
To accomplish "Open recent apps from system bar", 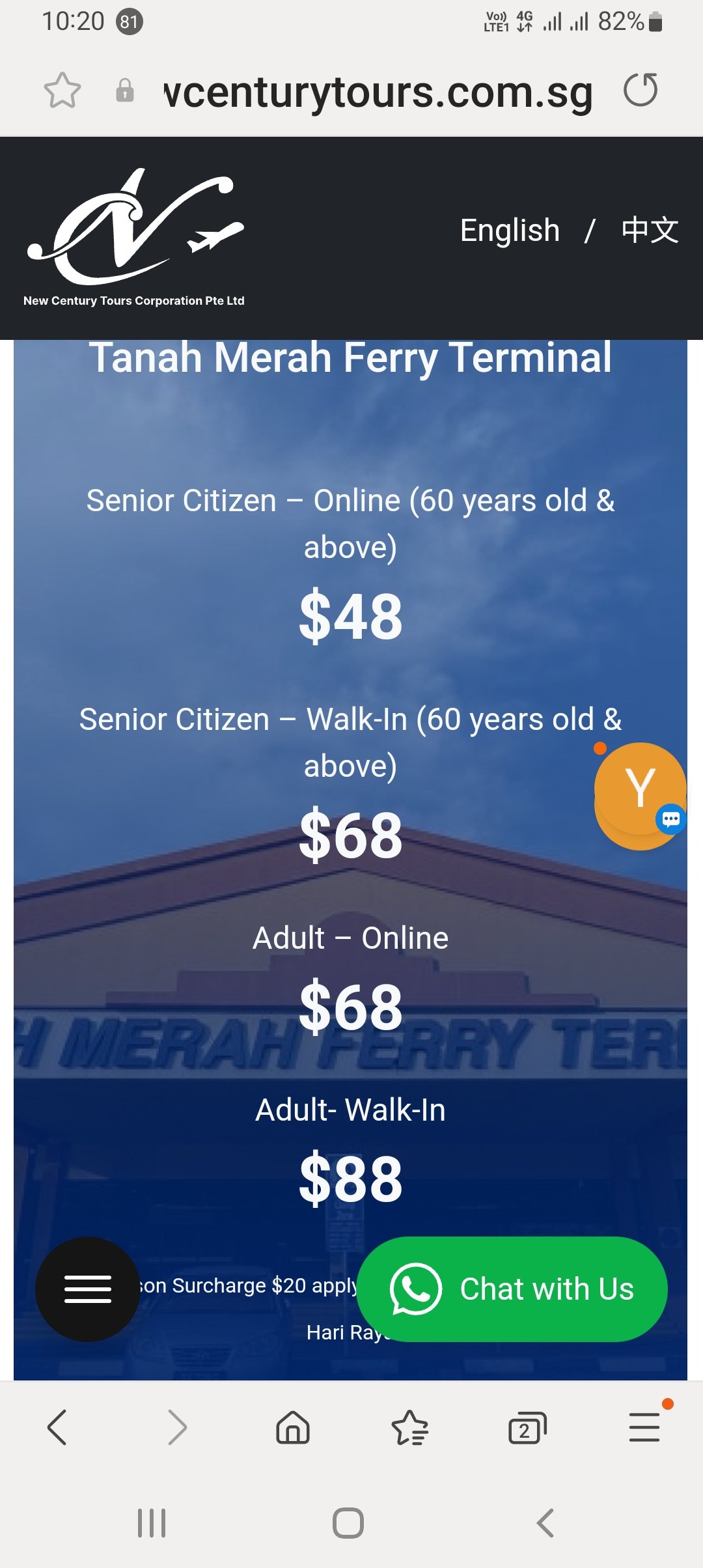I will tap(152, 1523).
